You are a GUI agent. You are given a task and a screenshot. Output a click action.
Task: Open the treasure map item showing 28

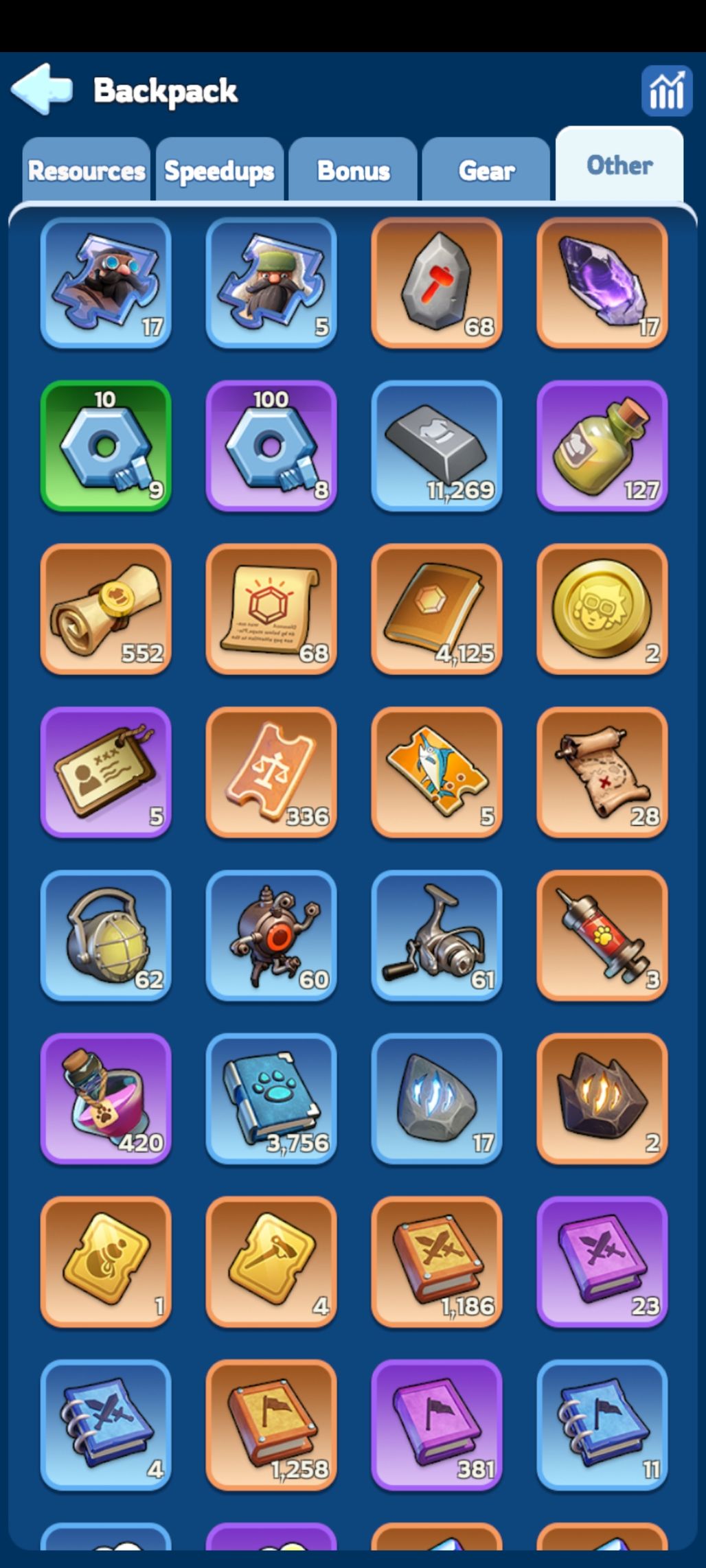click(x=602, y=772)
